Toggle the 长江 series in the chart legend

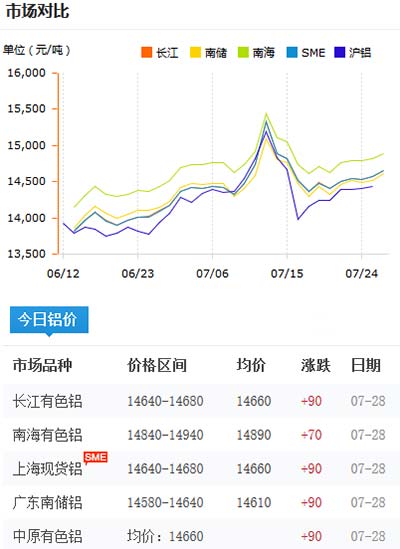[x=160, y=53]
